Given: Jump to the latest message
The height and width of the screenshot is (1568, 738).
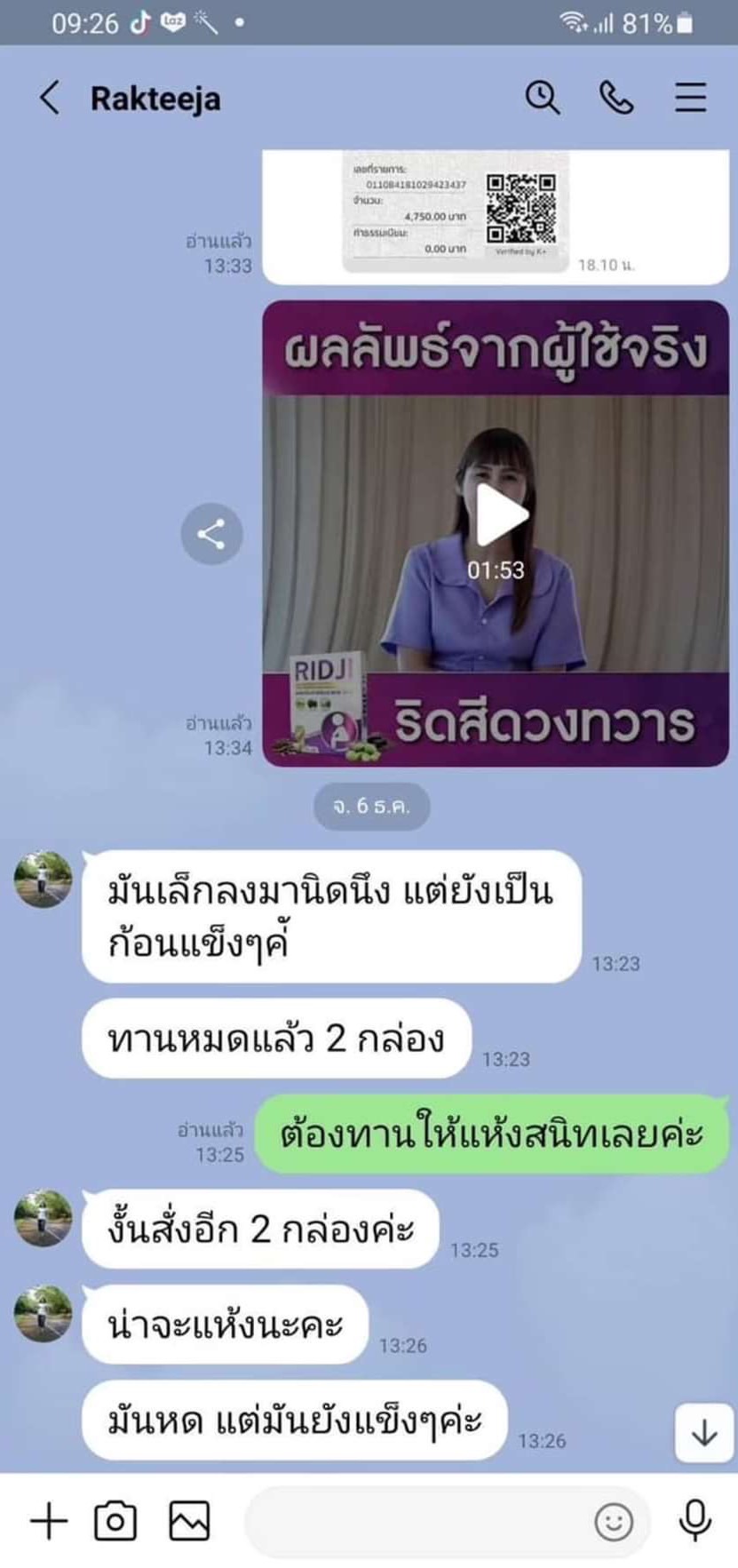Looking at the screenshot, I should tap(703, 1433).
